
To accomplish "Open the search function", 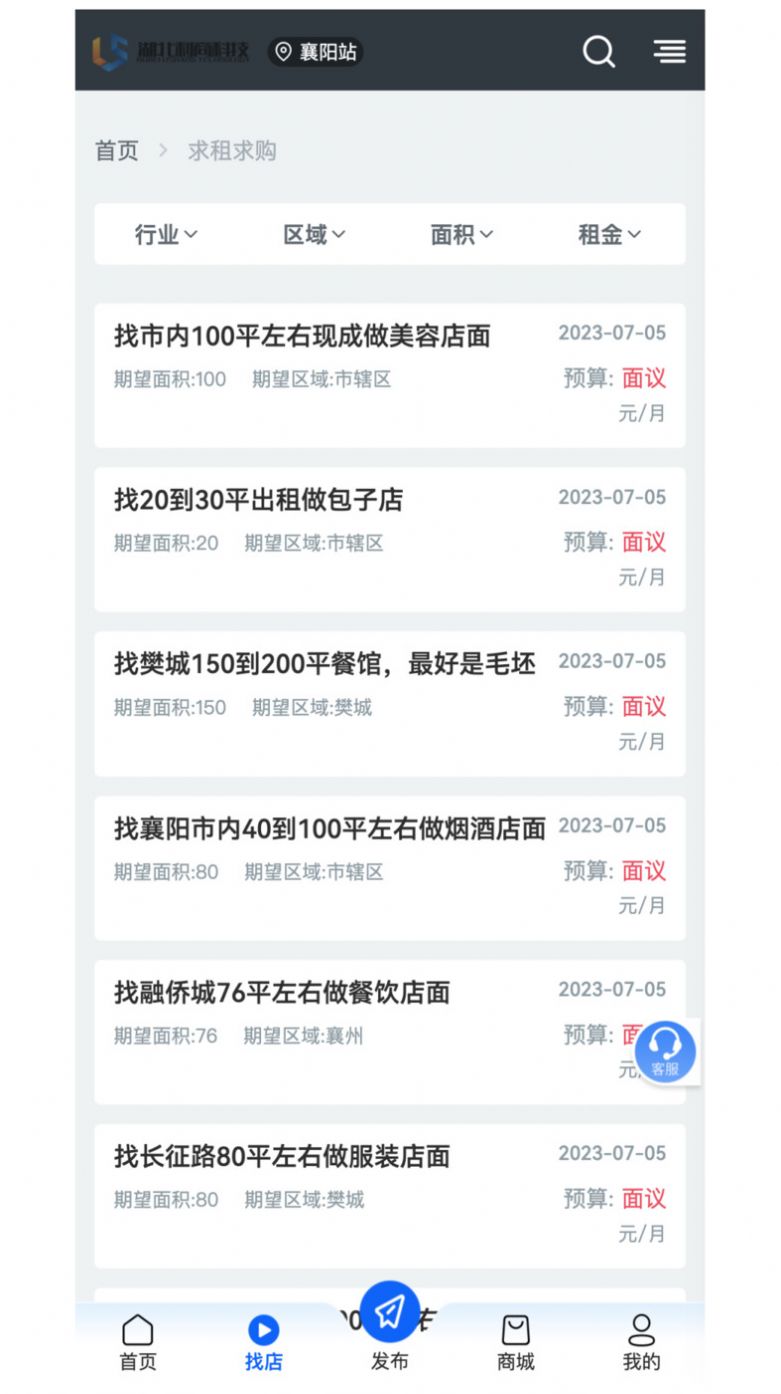I will (x=599, y=52).
